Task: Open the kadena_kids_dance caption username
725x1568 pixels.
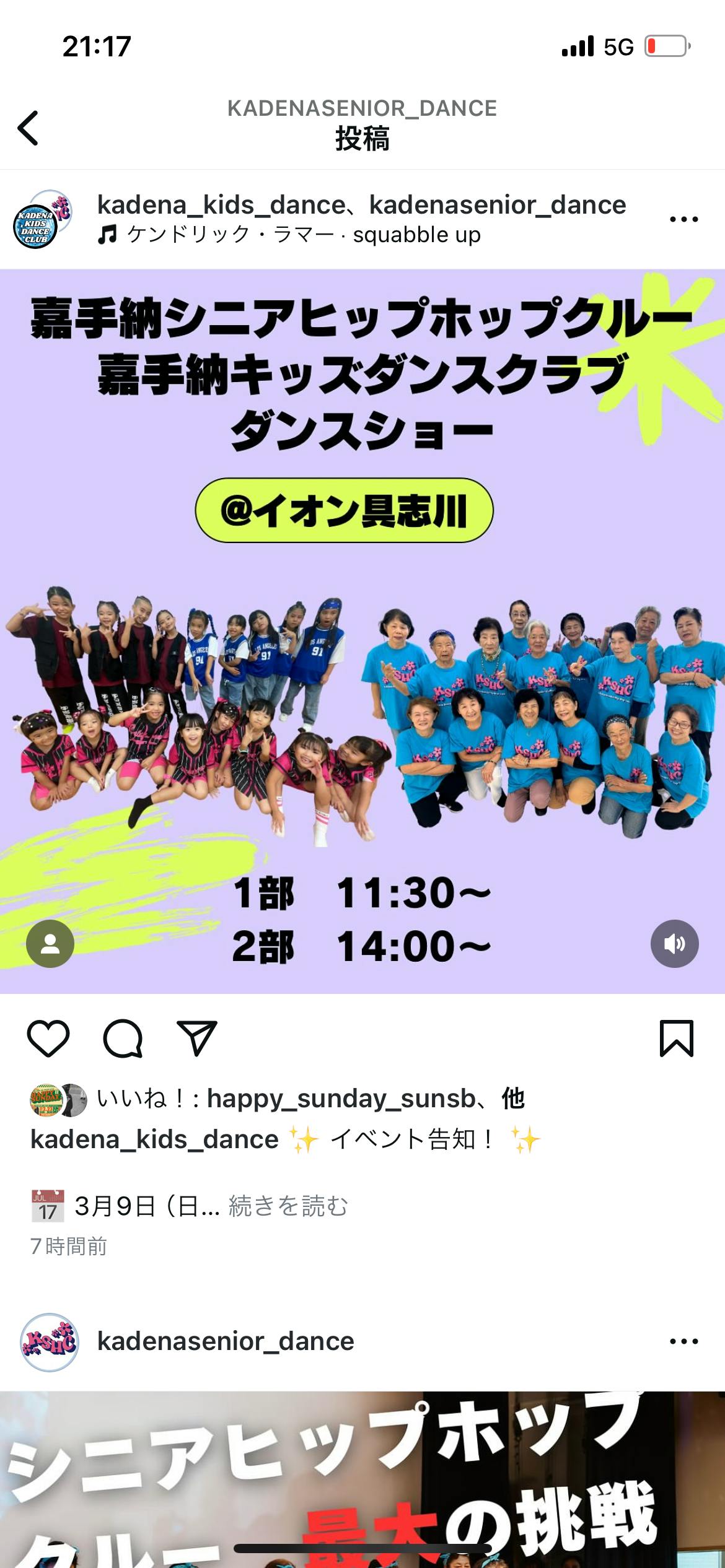Action: click(x=154, y=1139)
